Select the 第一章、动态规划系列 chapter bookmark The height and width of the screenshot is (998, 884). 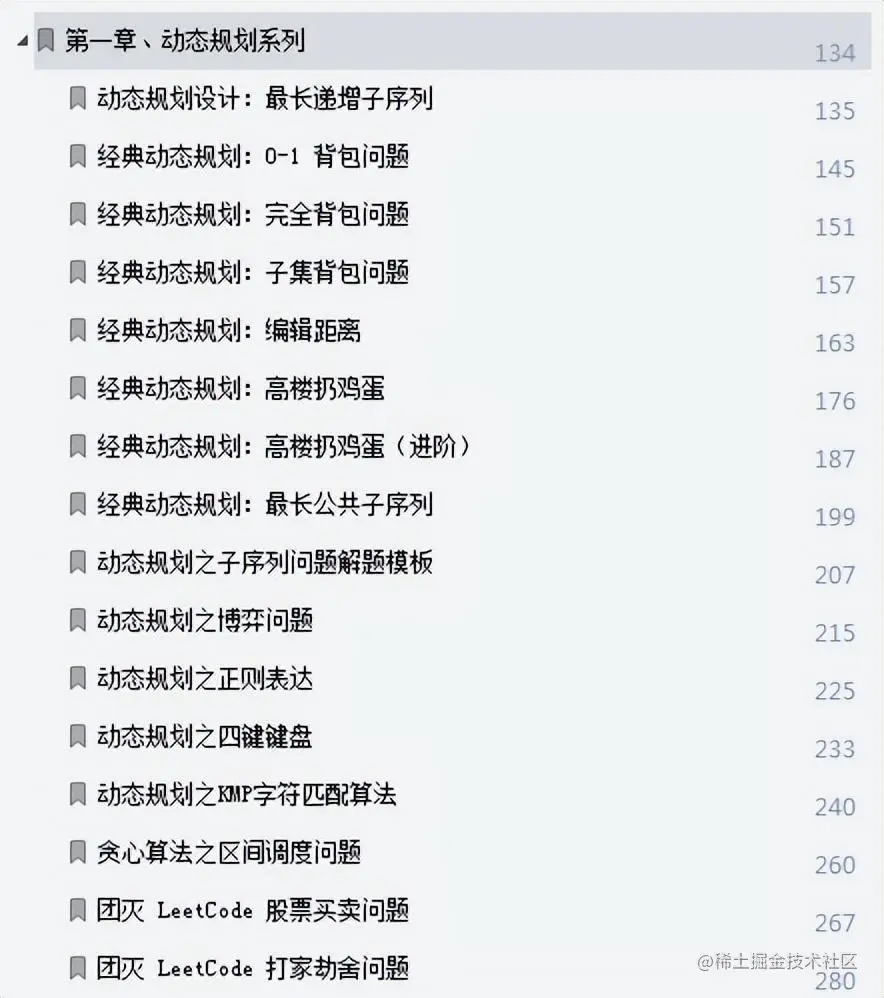point(184,41)
